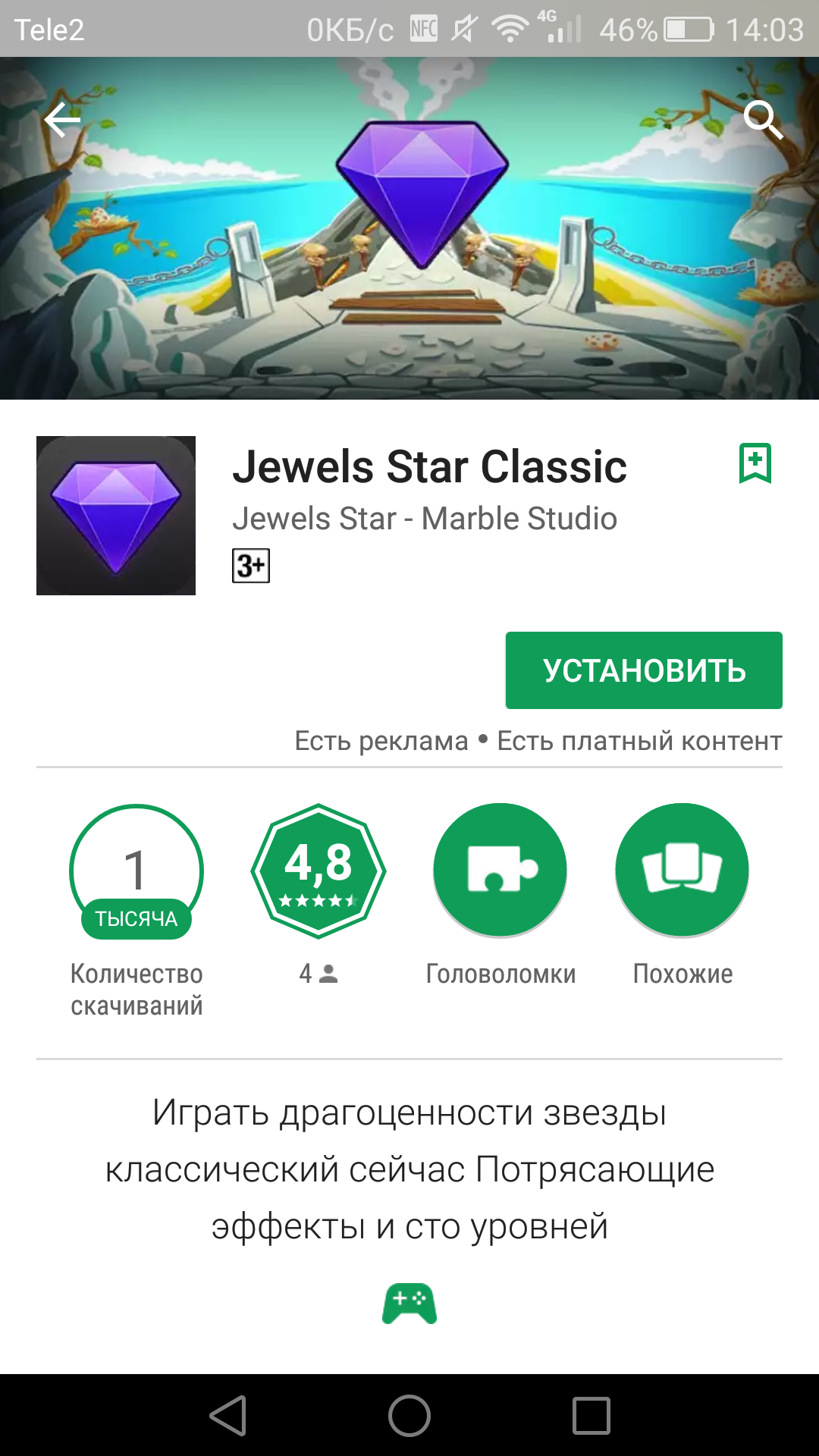Viewport: 819px width, 1456px height.
Task: Show similar apps via Похожие
Action: [682, 871]
